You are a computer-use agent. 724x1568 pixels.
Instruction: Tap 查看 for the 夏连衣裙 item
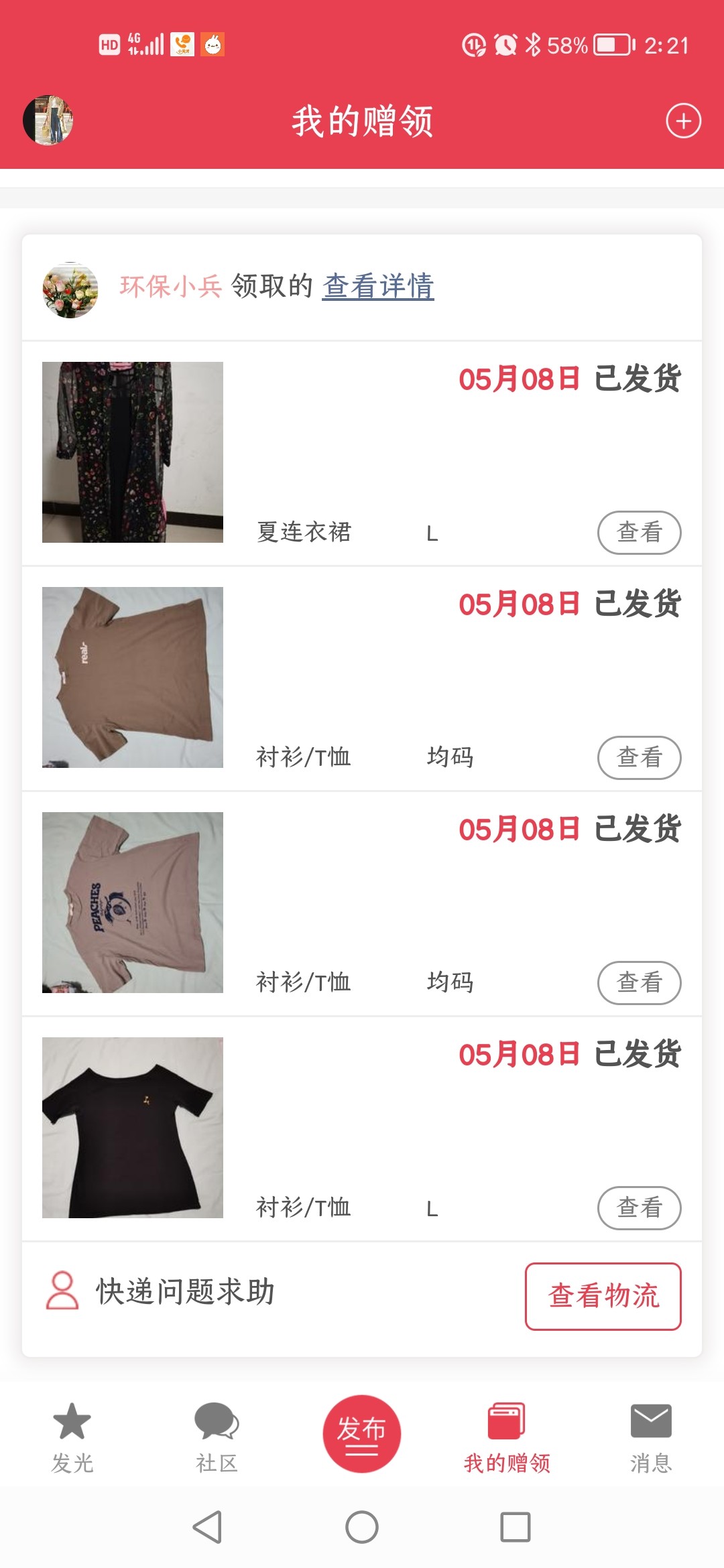639,533
